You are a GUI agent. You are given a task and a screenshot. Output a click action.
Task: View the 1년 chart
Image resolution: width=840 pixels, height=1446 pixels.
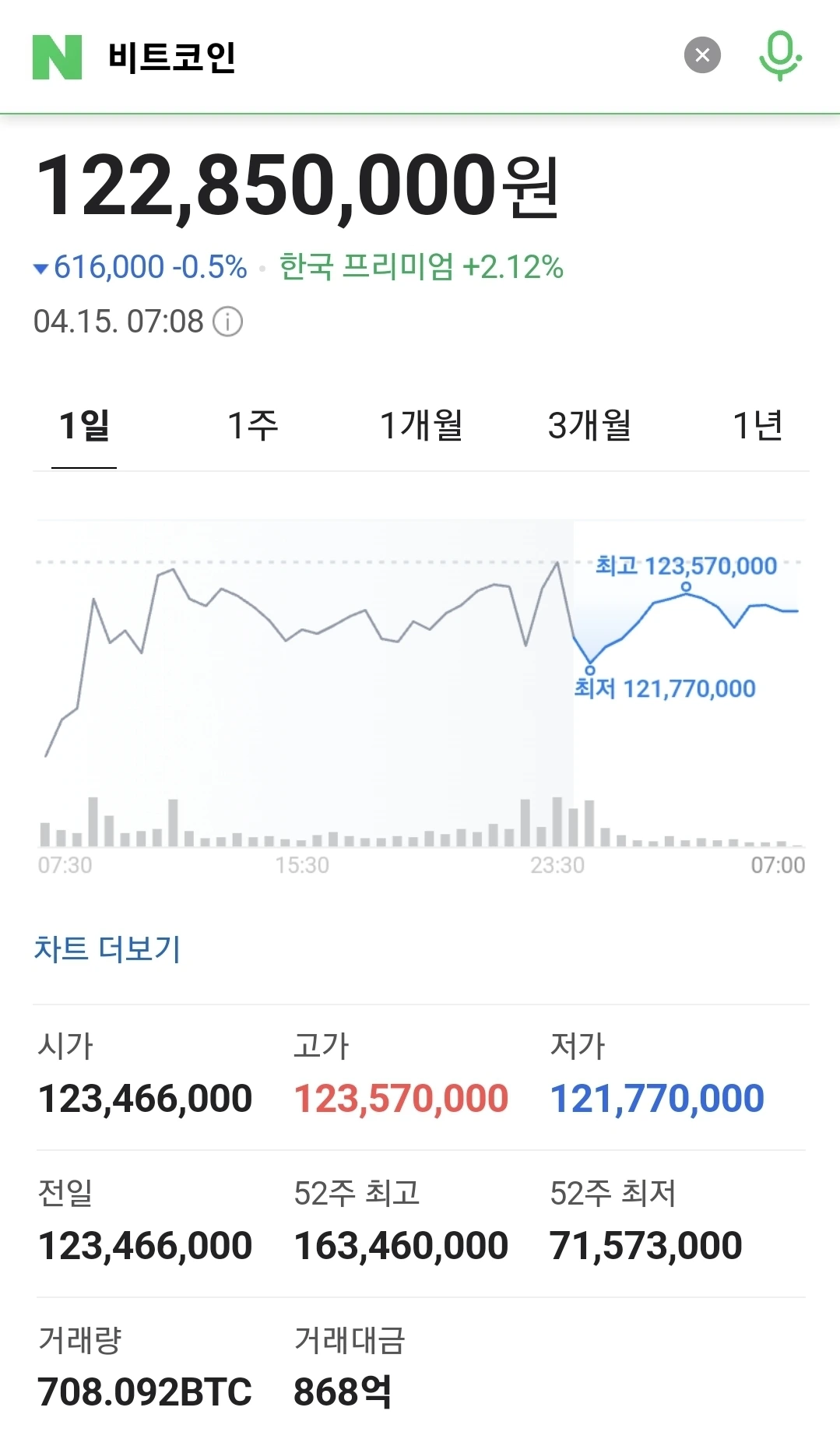point(757,426)
